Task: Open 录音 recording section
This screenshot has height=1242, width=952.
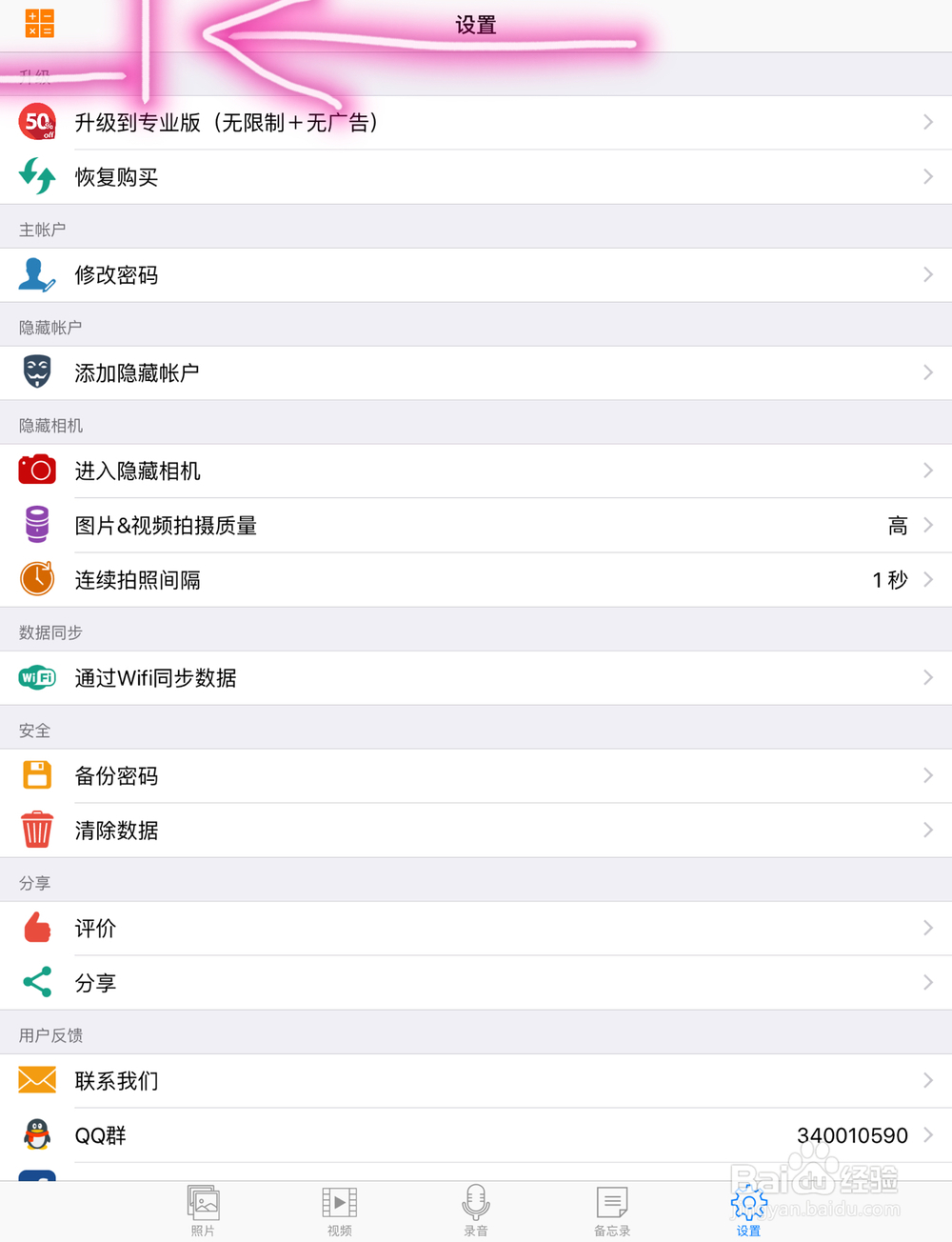Action: point(476,1210)
